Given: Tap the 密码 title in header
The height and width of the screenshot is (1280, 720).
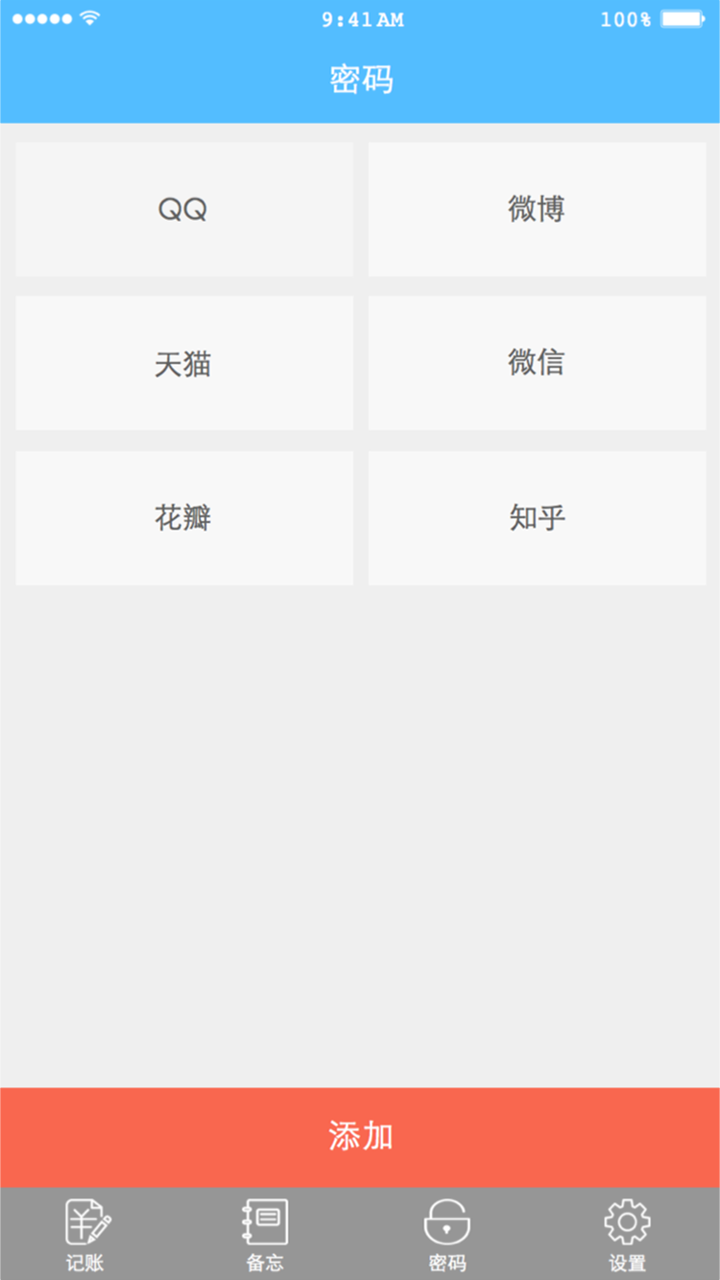Looking at the screenshot, I should click(x=360, y=79).
